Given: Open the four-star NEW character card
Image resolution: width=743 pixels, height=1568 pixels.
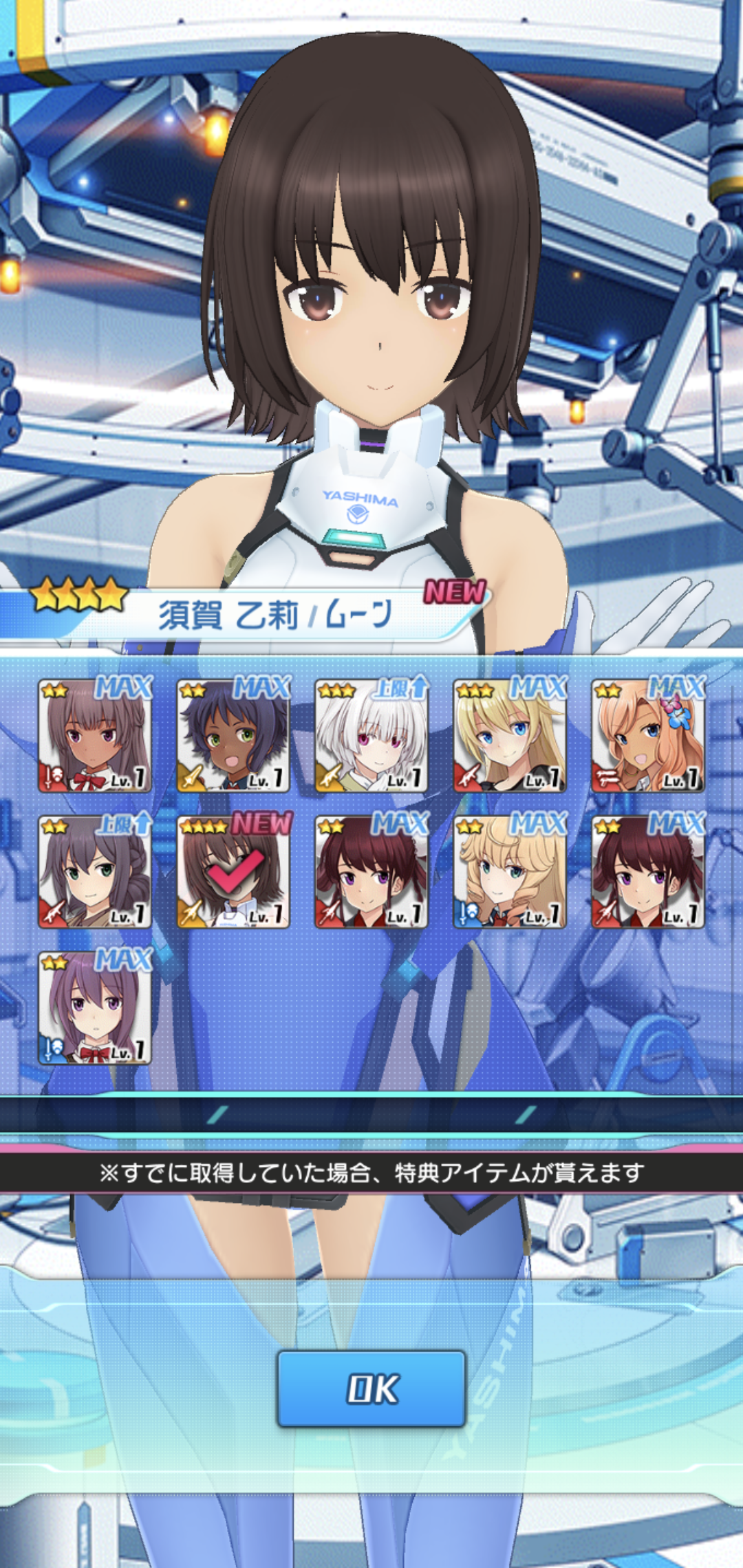Looking at the screenshot, I should (234, 872).
